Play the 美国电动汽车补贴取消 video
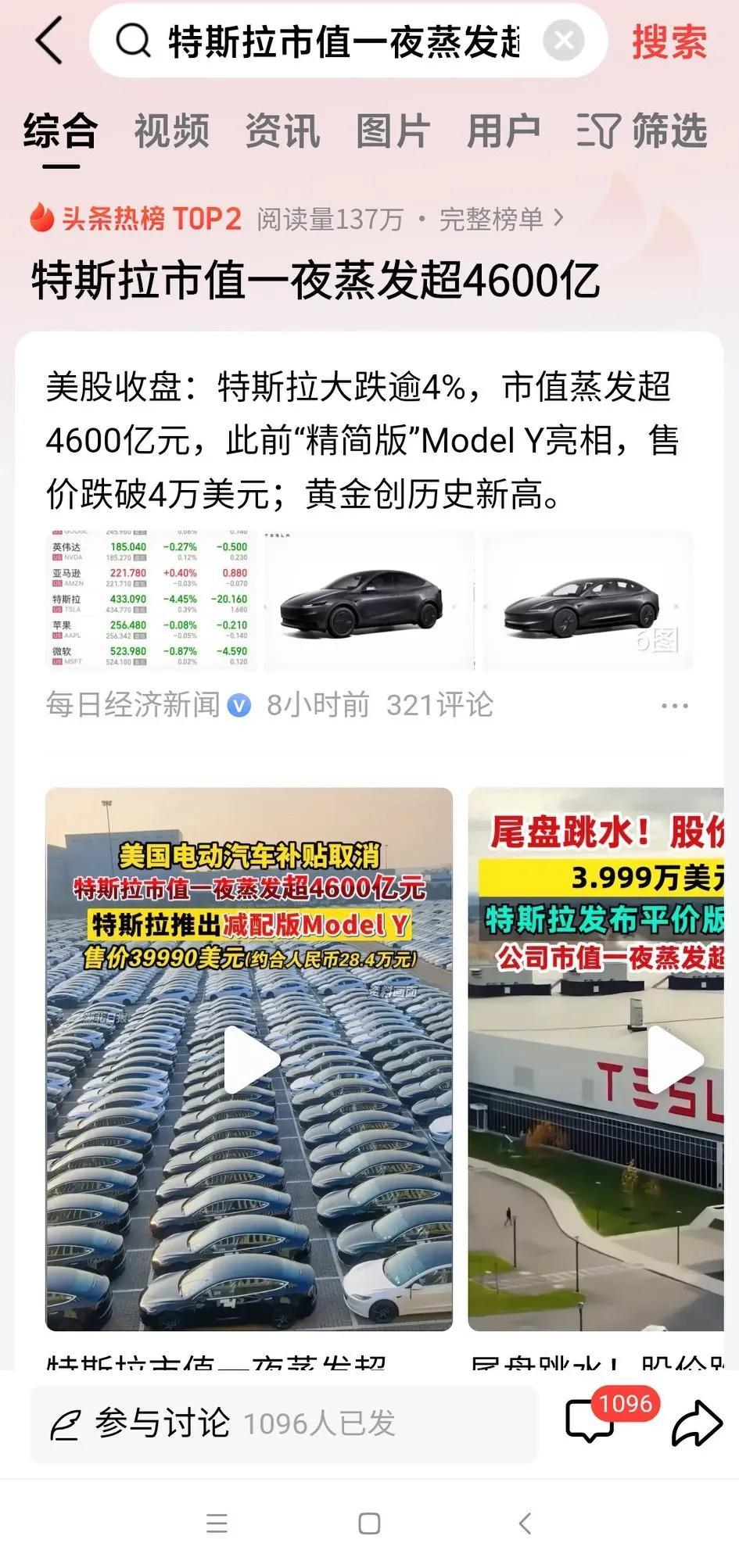This screenshot has width=739, height=1568. [249, 1059]
